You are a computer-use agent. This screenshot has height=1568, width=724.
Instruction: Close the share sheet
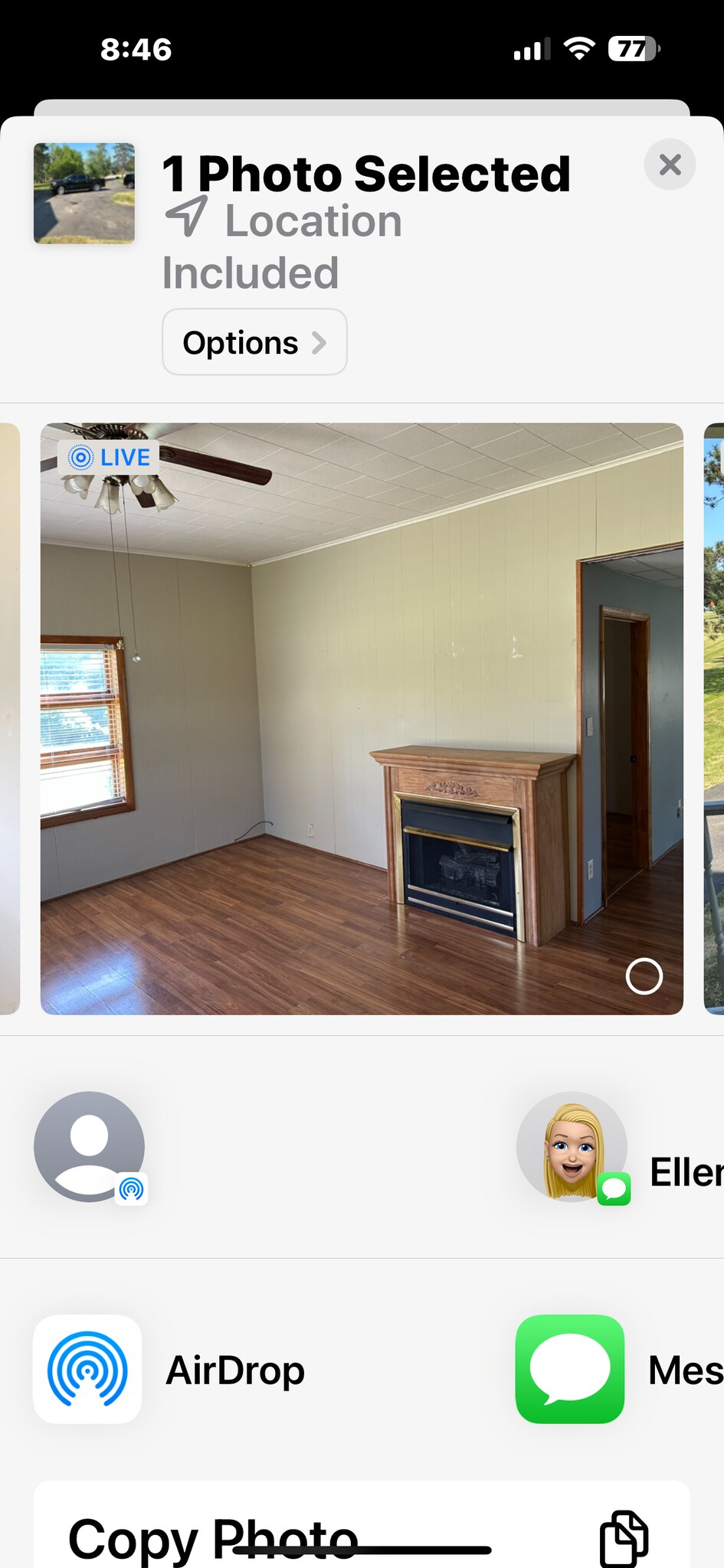point(670,165)
